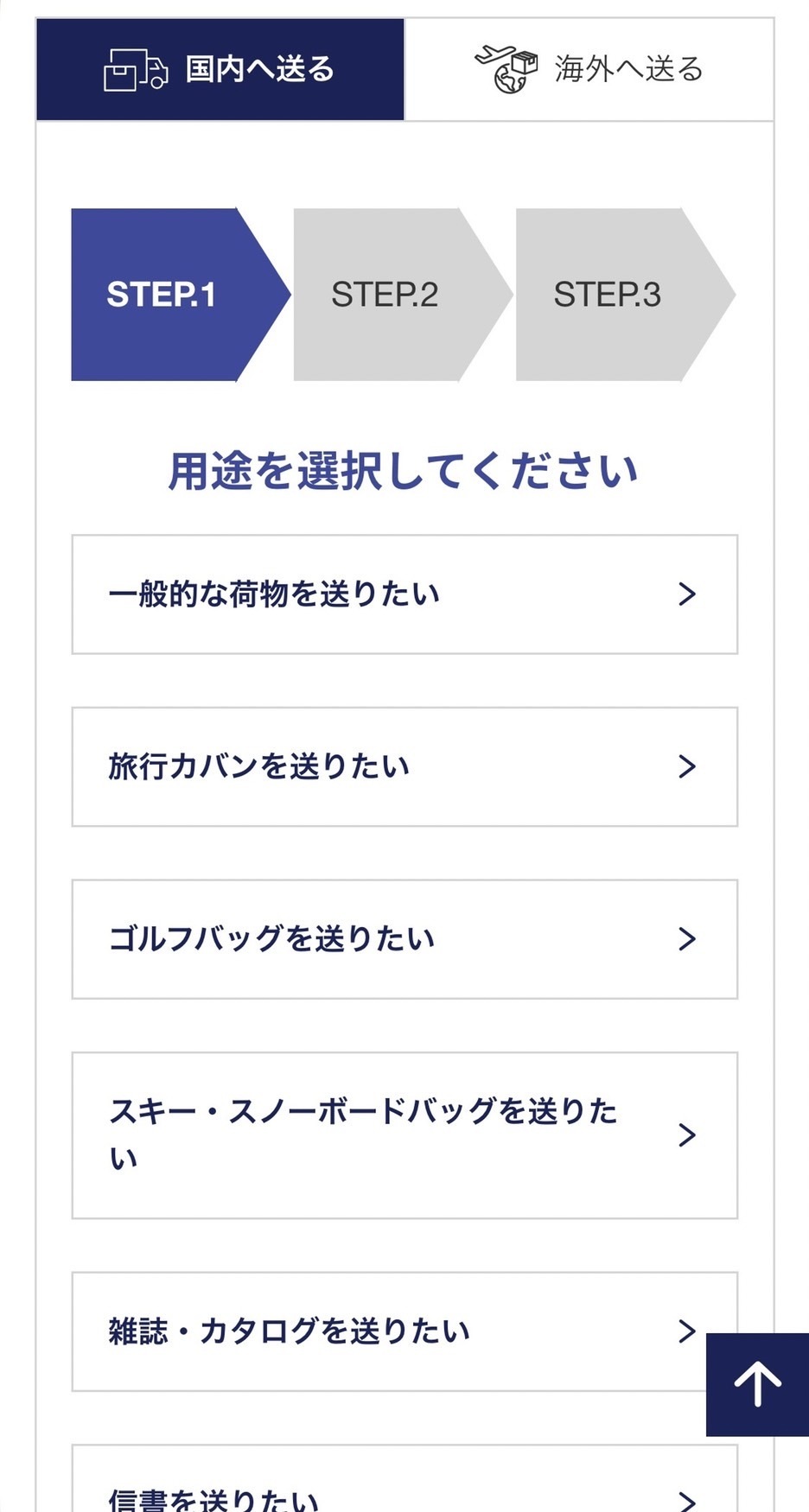The height and width of the screenshot is (1512, 809).
Task: Choose 雑誌・カタログを送りたい
Action: [x=389, y=1331]
